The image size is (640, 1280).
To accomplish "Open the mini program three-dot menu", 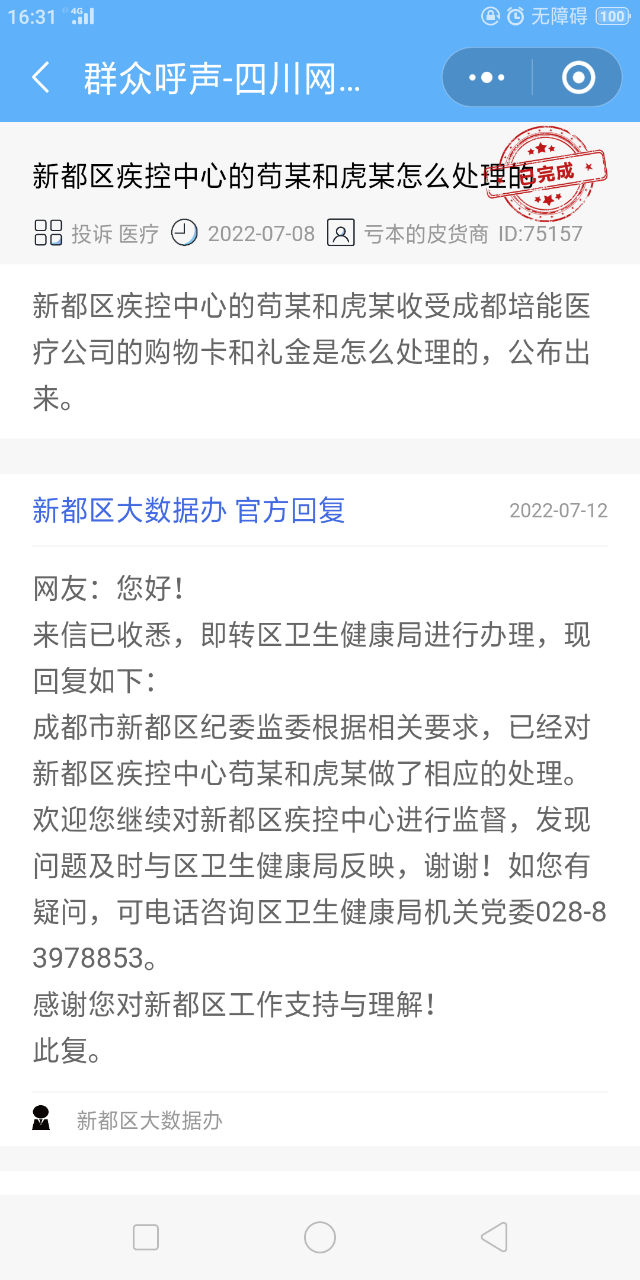I will [487, 78].
